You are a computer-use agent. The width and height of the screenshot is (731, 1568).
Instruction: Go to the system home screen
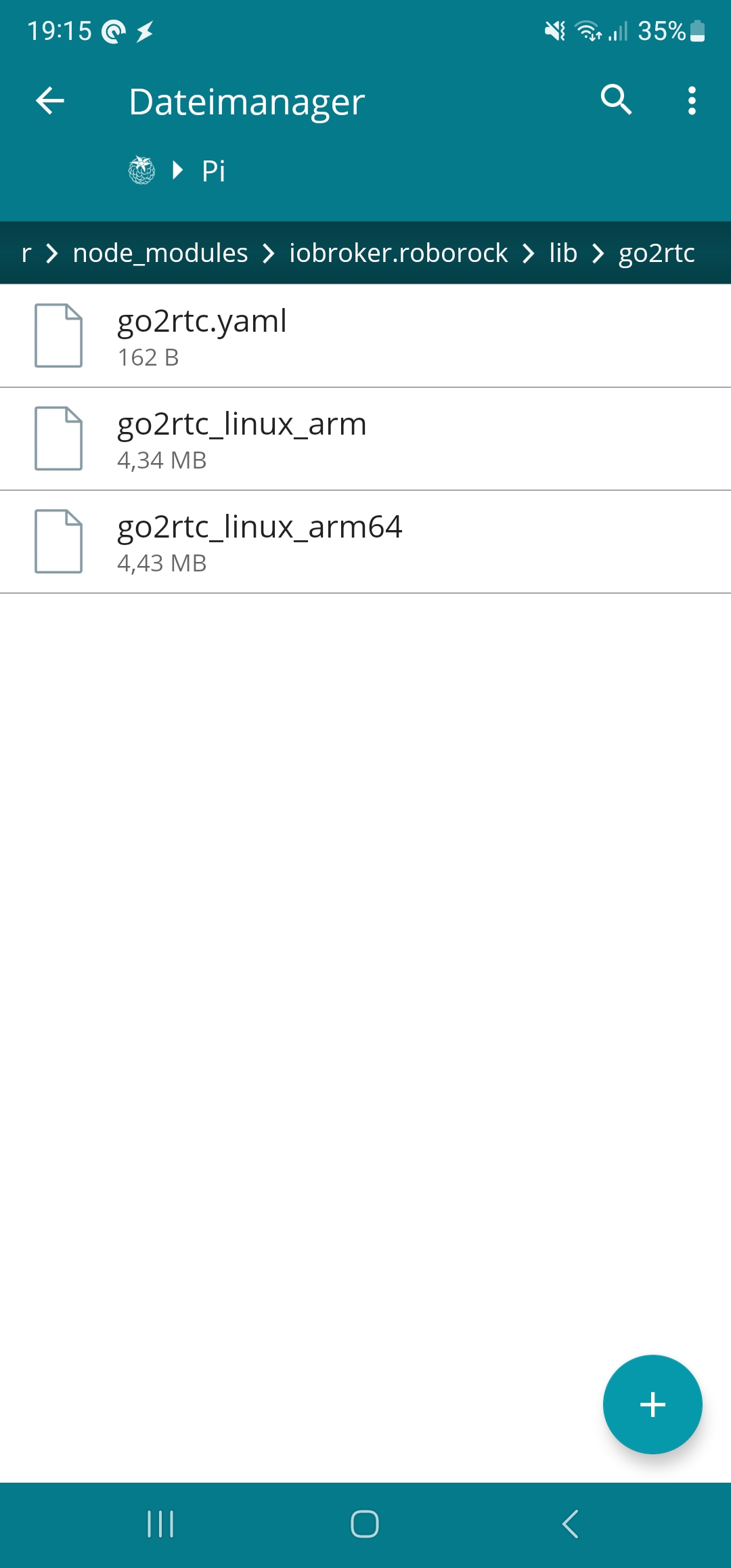365,1525
